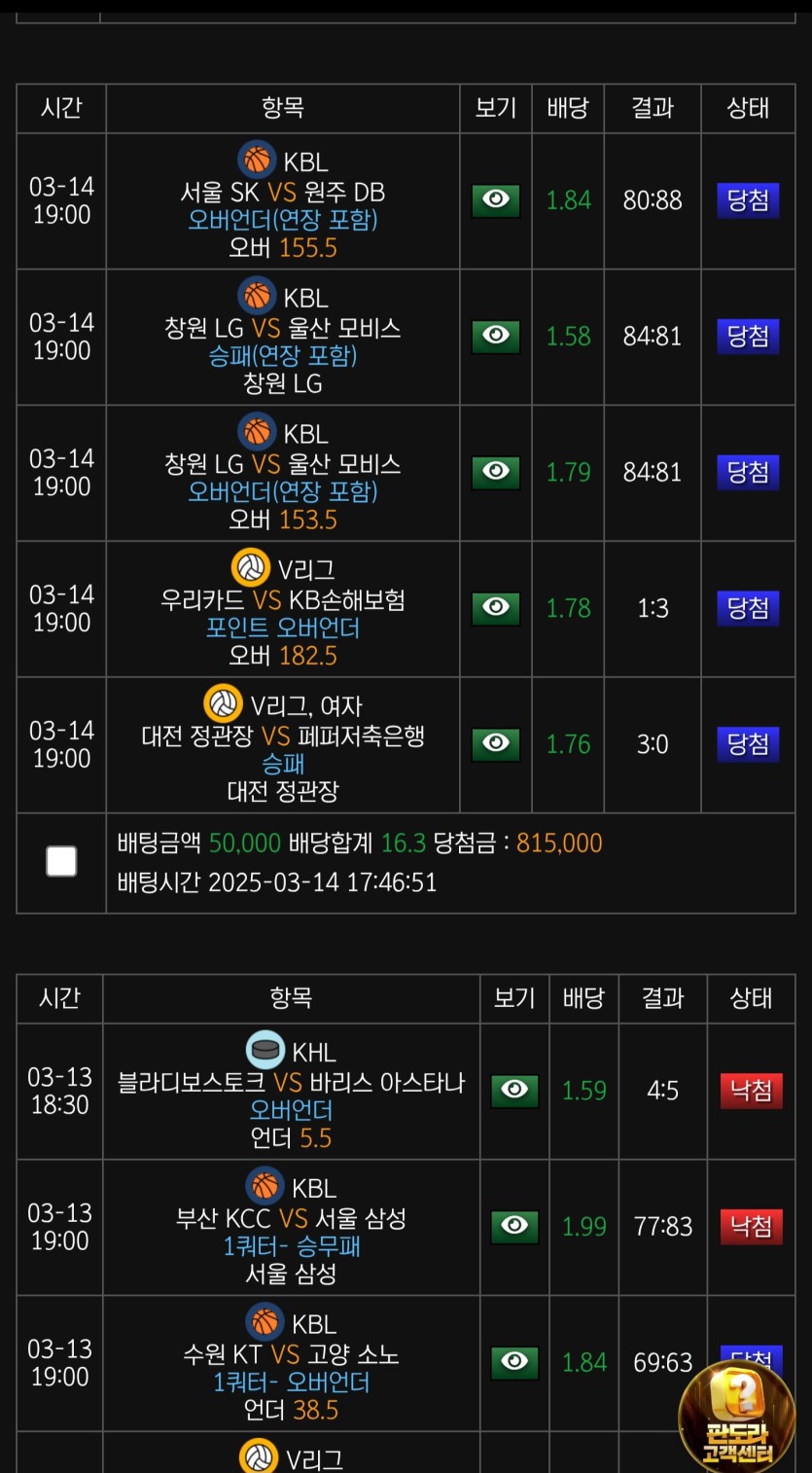Select the 50,000 bet slip checkbox
Screen dimensions: 812x1473
(x=61, y=861)
